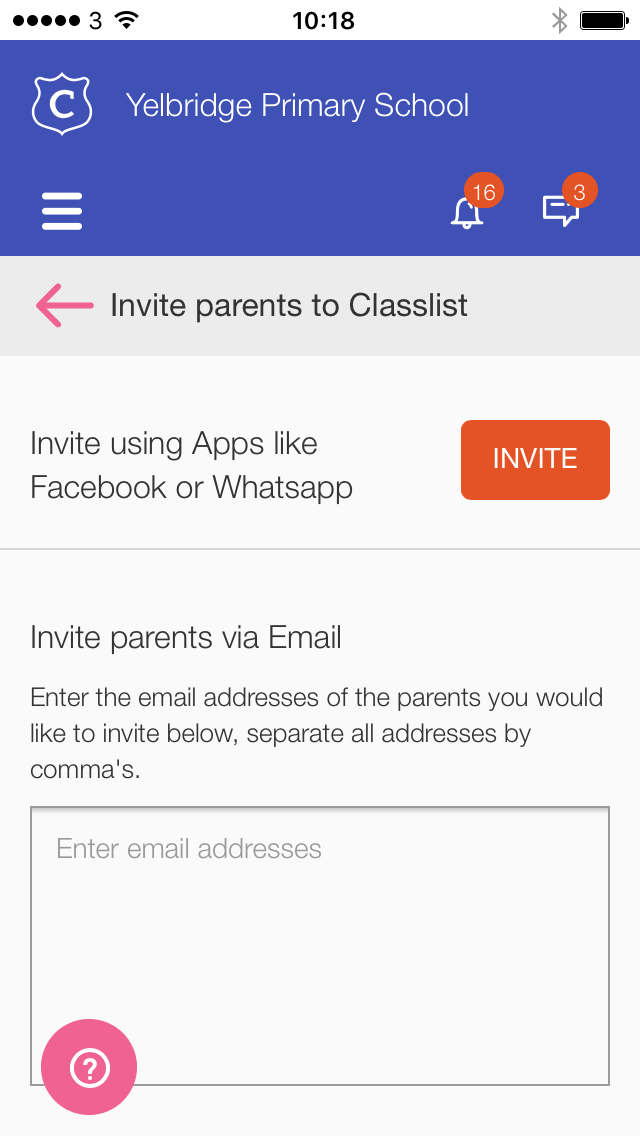Focus the email addresses field
640x1136 pixels.
click(320, 945)
